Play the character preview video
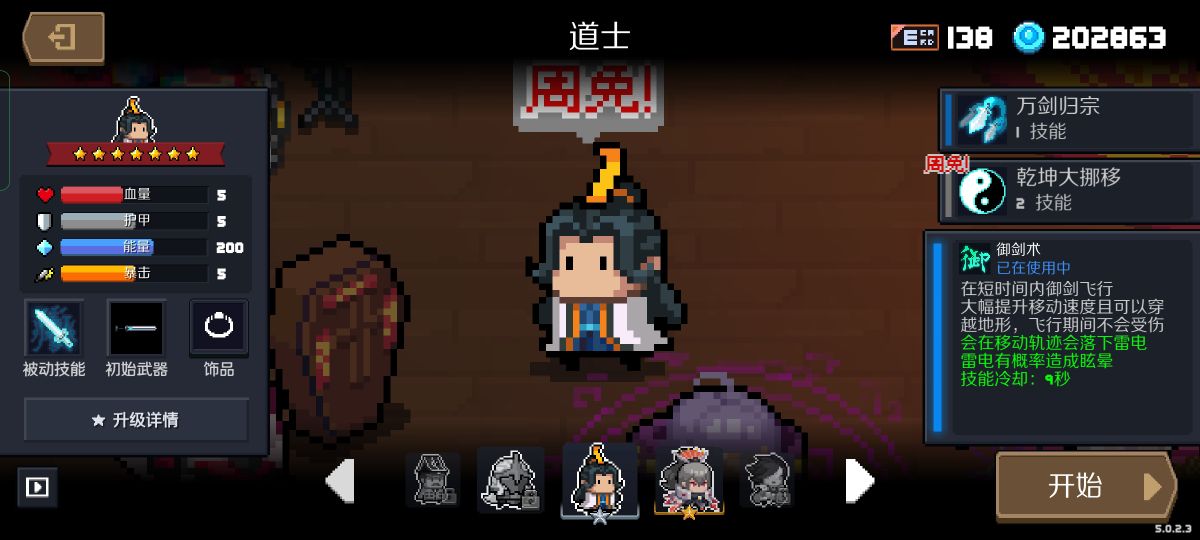 pyautogui.click(x=37, y=488)
